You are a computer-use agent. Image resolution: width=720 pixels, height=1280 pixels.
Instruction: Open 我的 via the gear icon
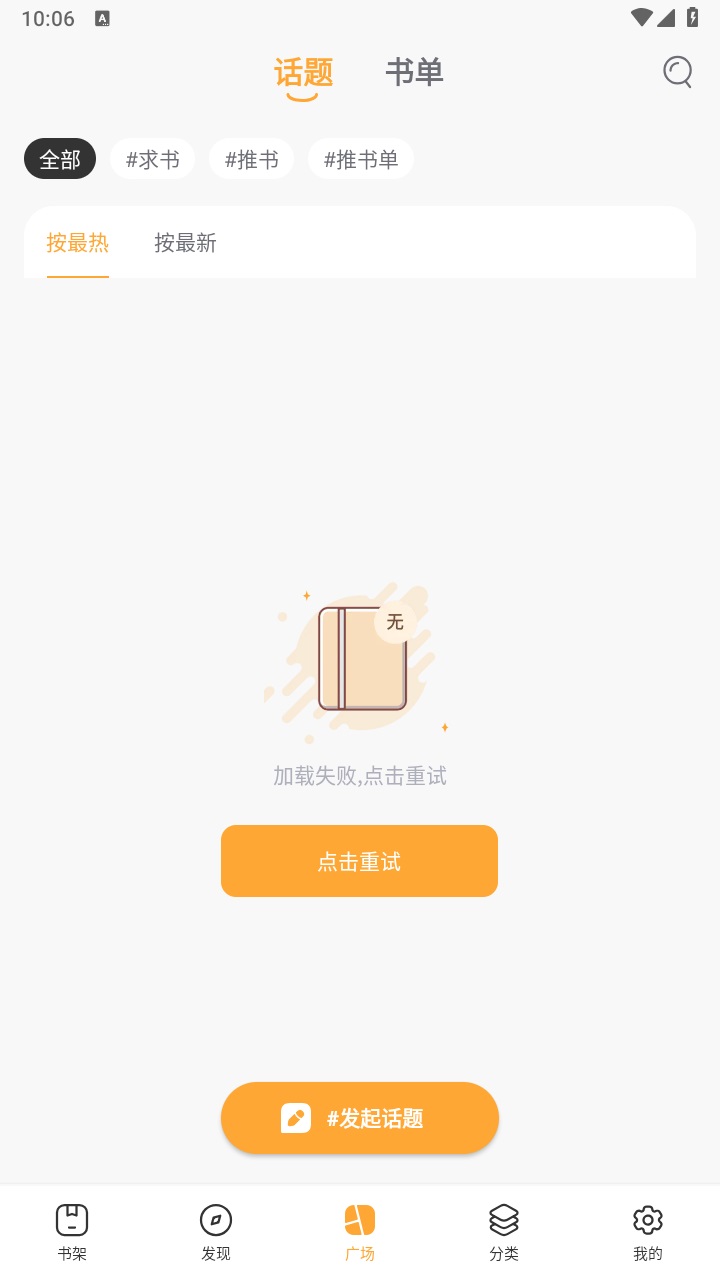647,1219
